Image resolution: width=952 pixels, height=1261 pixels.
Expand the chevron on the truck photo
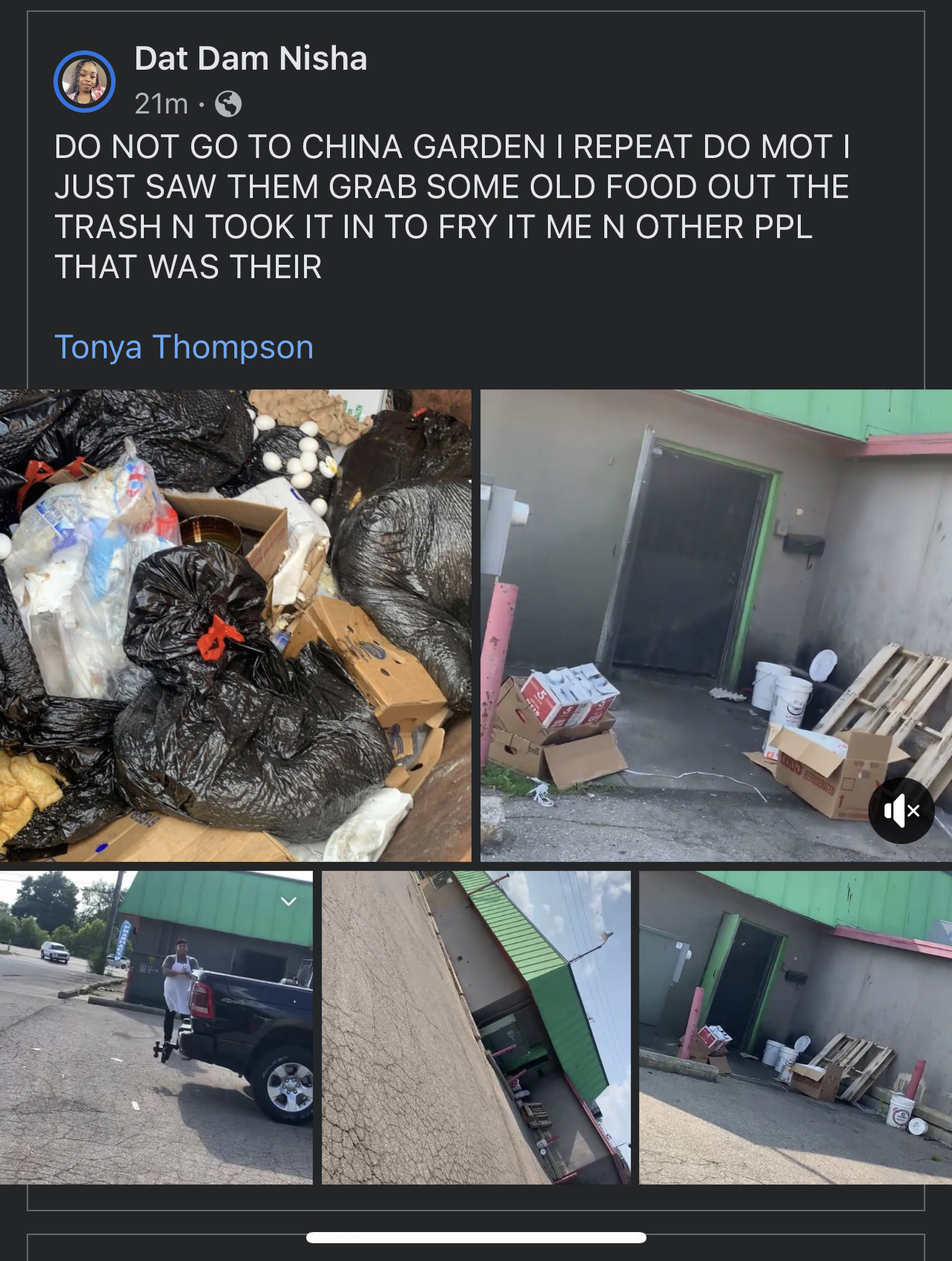click(289, 901)
